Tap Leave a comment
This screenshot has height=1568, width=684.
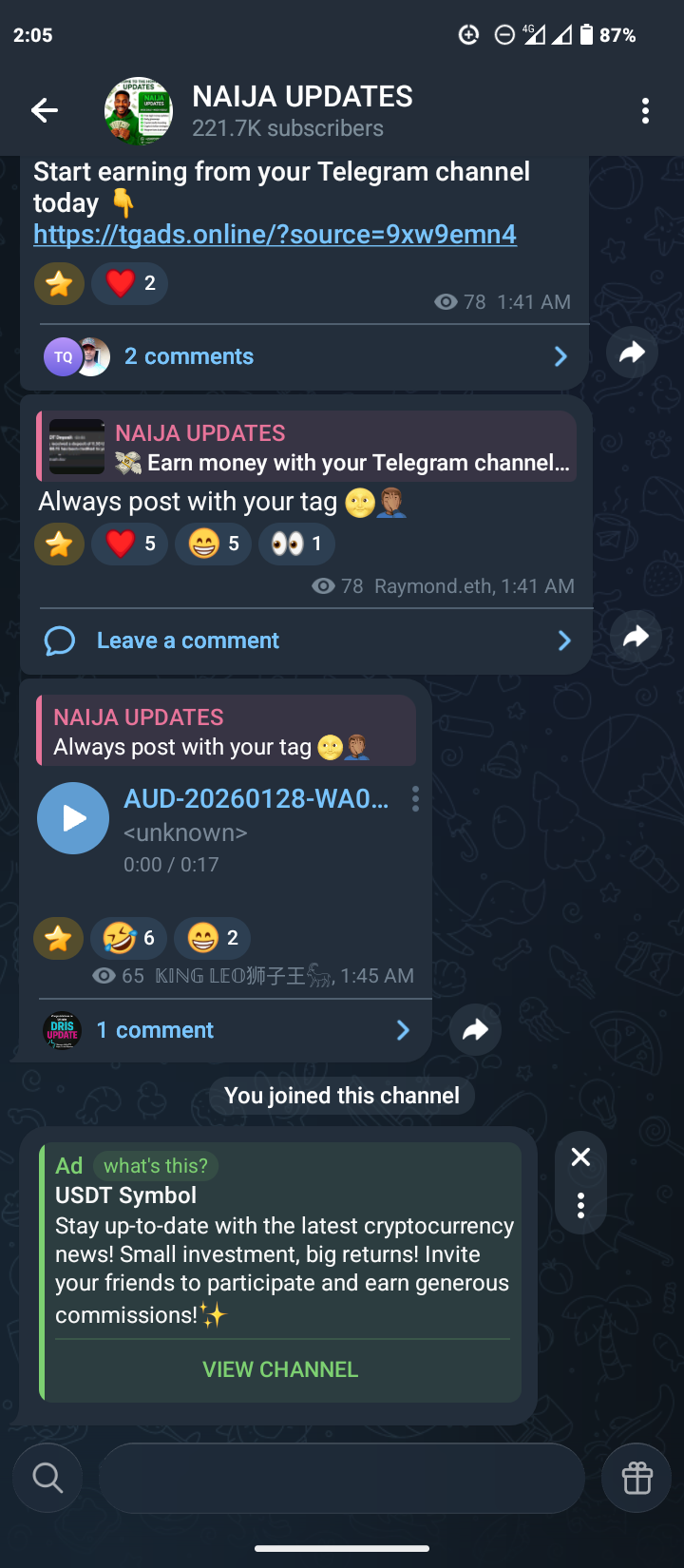tap(187, 641)
